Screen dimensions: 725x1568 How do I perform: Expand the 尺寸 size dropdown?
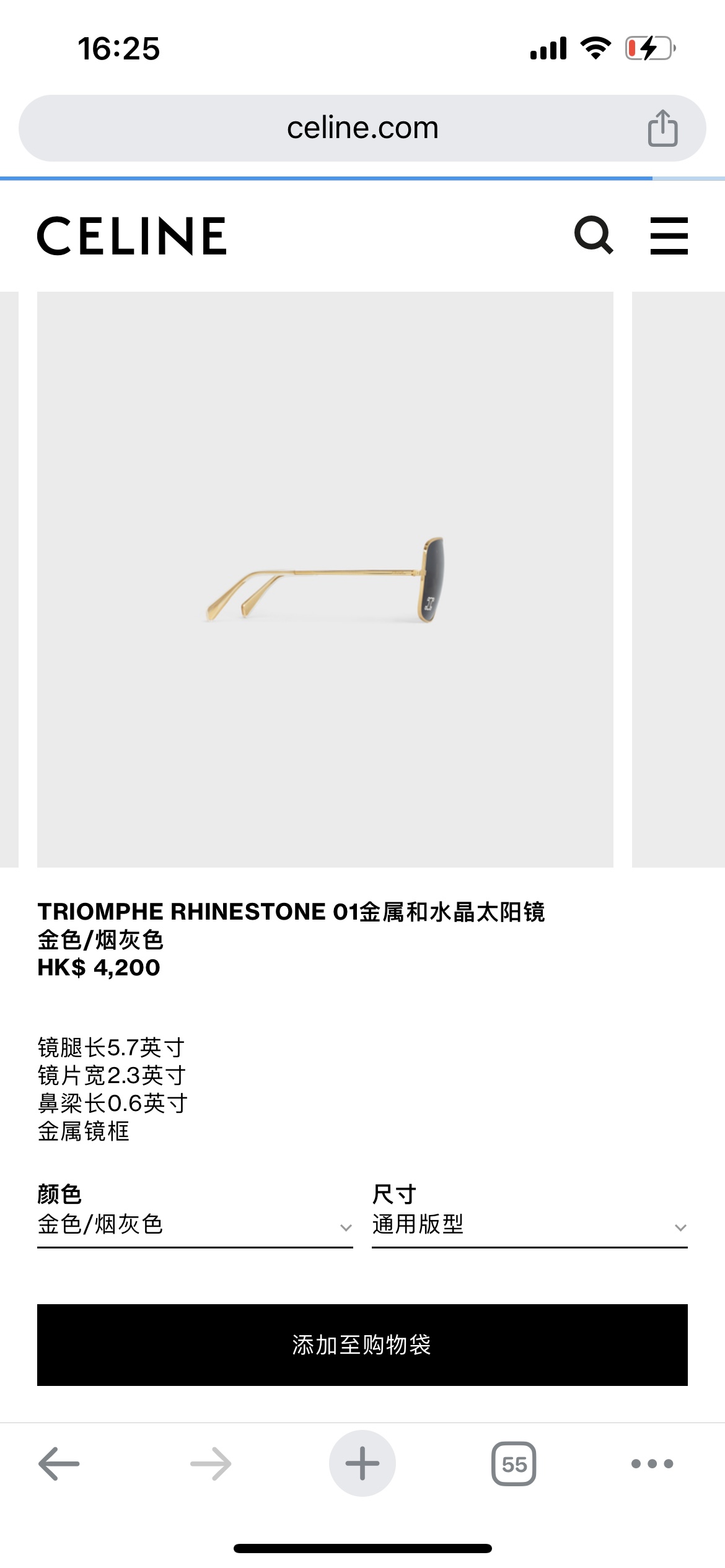pyautogui.click(x=529, y=1225)
